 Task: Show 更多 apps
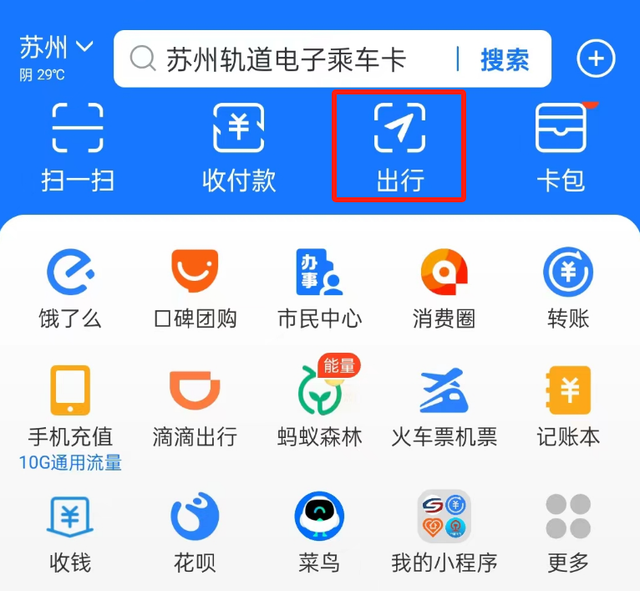[568, 530]
